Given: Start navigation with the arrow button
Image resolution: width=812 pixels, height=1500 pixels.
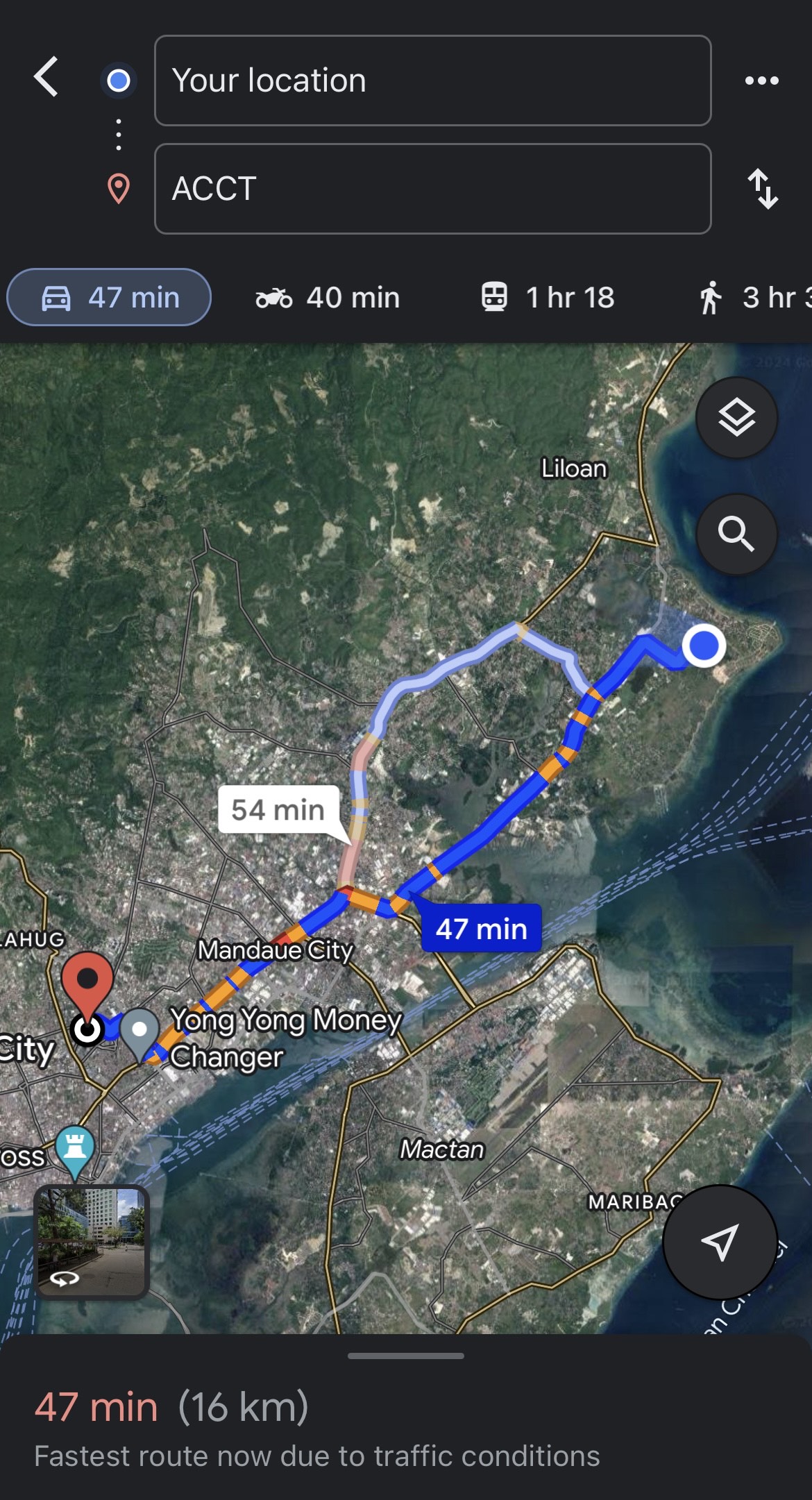Looking at the screenshot, I should coord(720,1242).
